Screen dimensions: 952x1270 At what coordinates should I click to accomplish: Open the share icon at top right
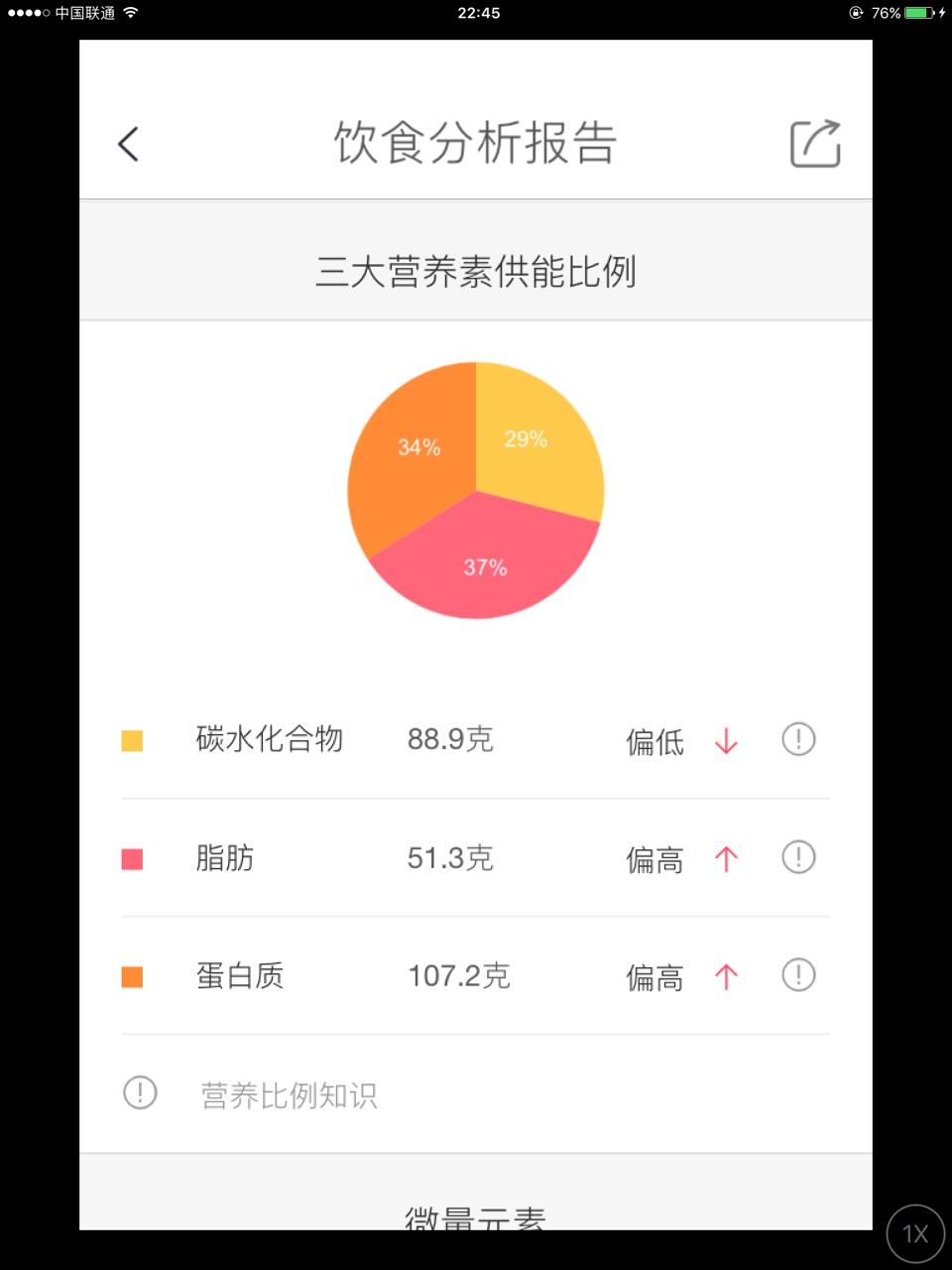click(815, 143)
